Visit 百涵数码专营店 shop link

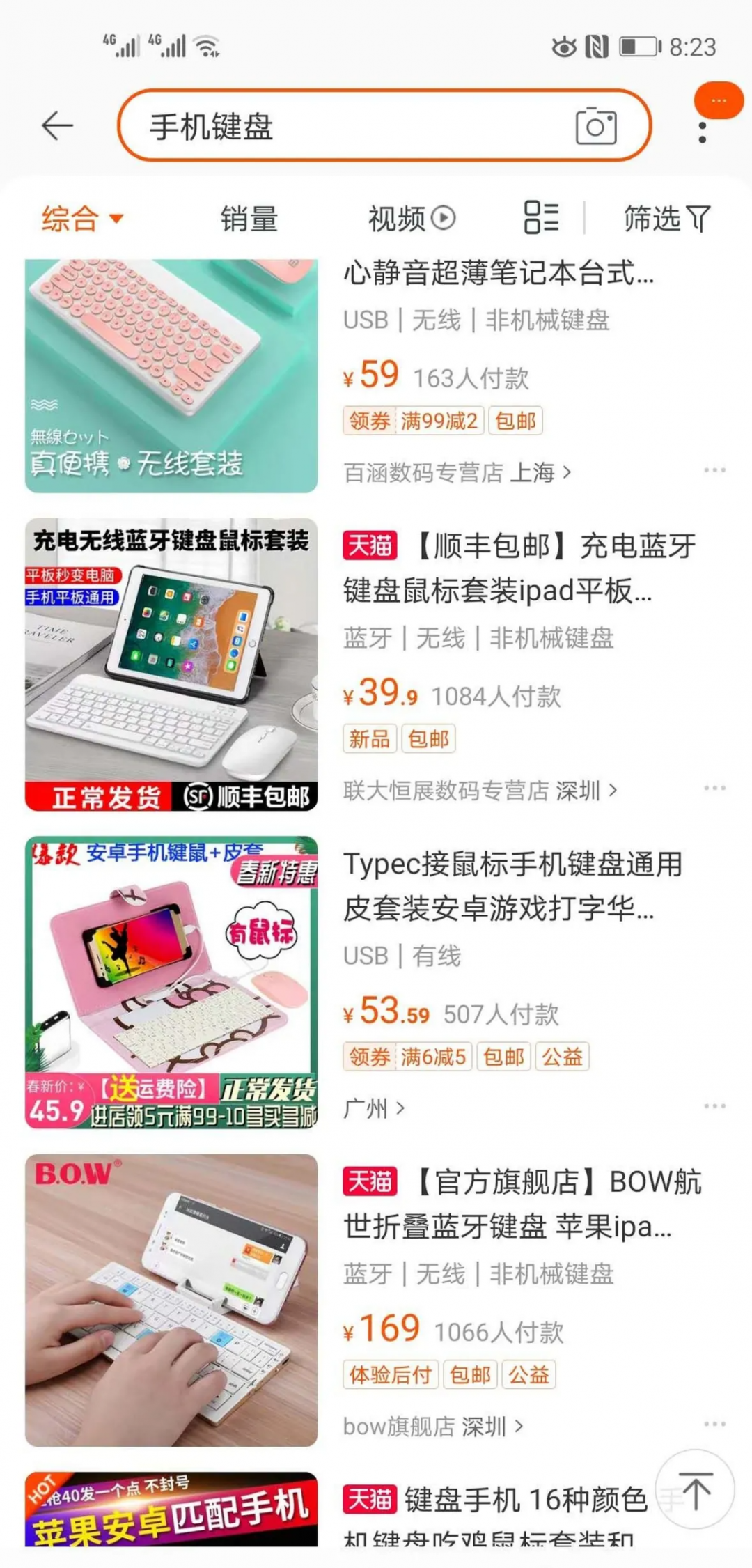coord(457,473)
